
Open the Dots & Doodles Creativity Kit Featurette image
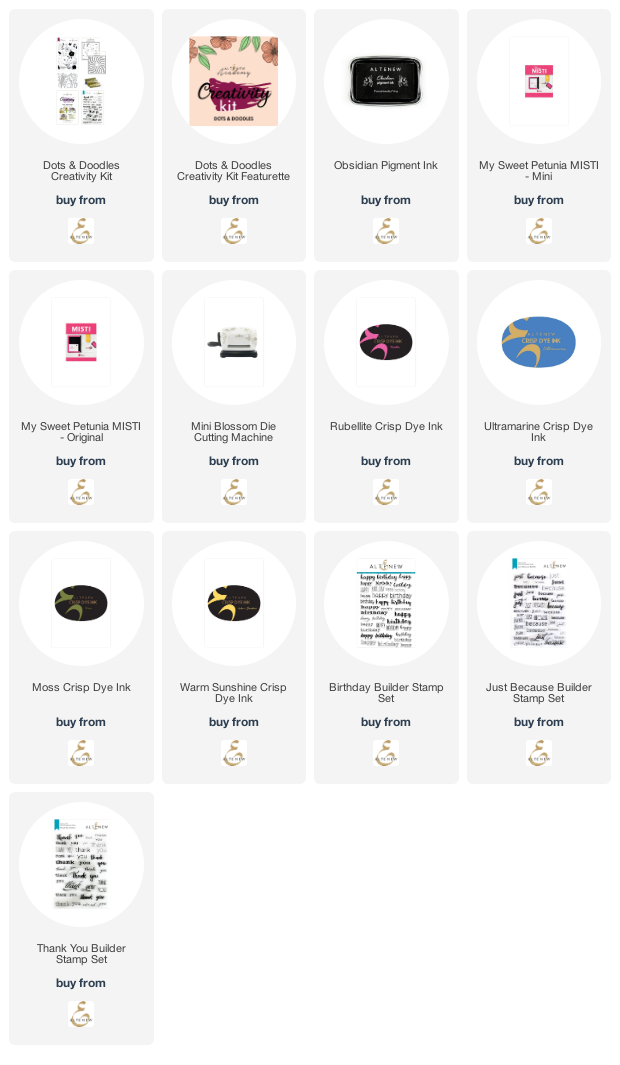pos(234,82)
